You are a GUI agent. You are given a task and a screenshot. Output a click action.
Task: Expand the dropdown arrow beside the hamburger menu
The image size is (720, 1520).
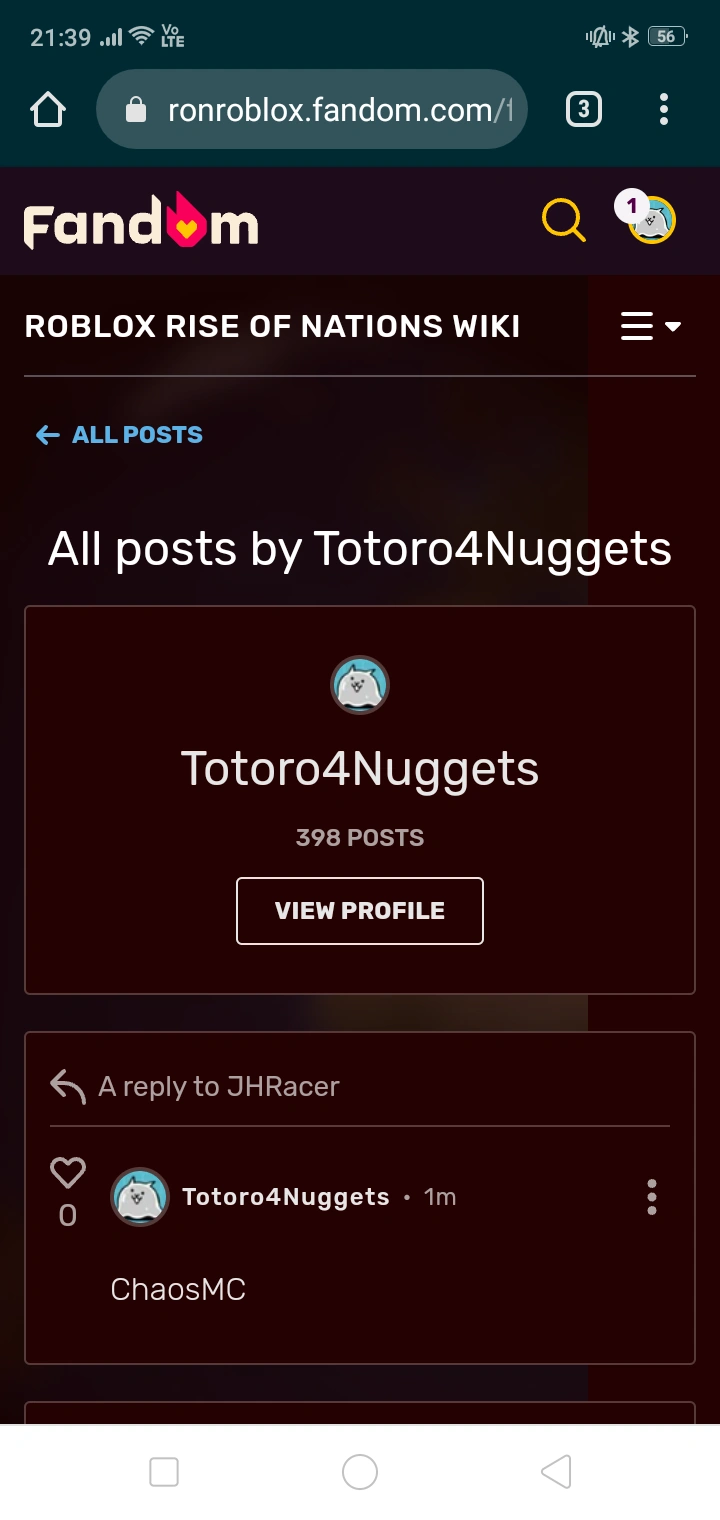coord(674,327)
